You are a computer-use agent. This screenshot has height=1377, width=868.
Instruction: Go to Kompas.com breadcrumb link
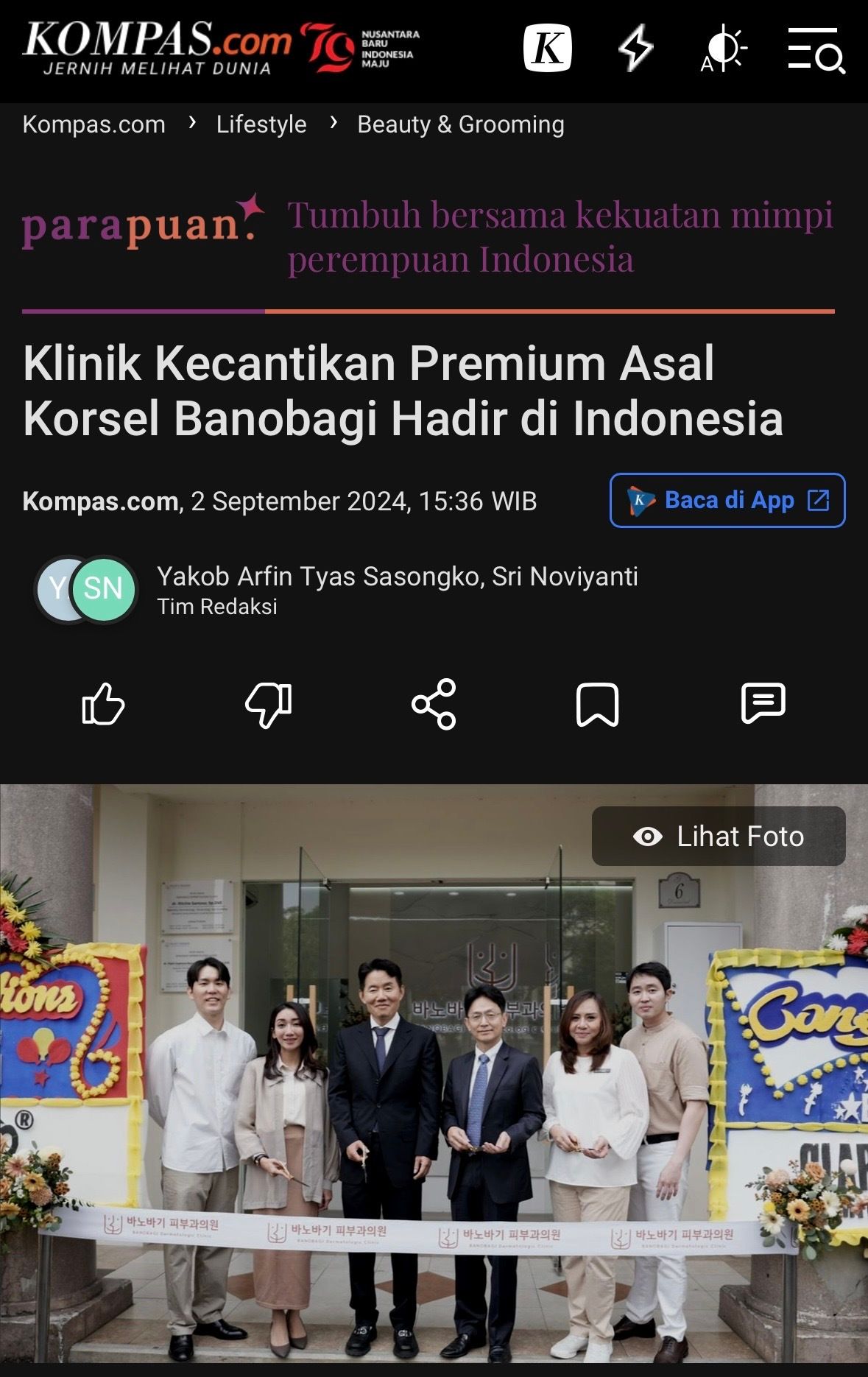[x=94, y=124]
